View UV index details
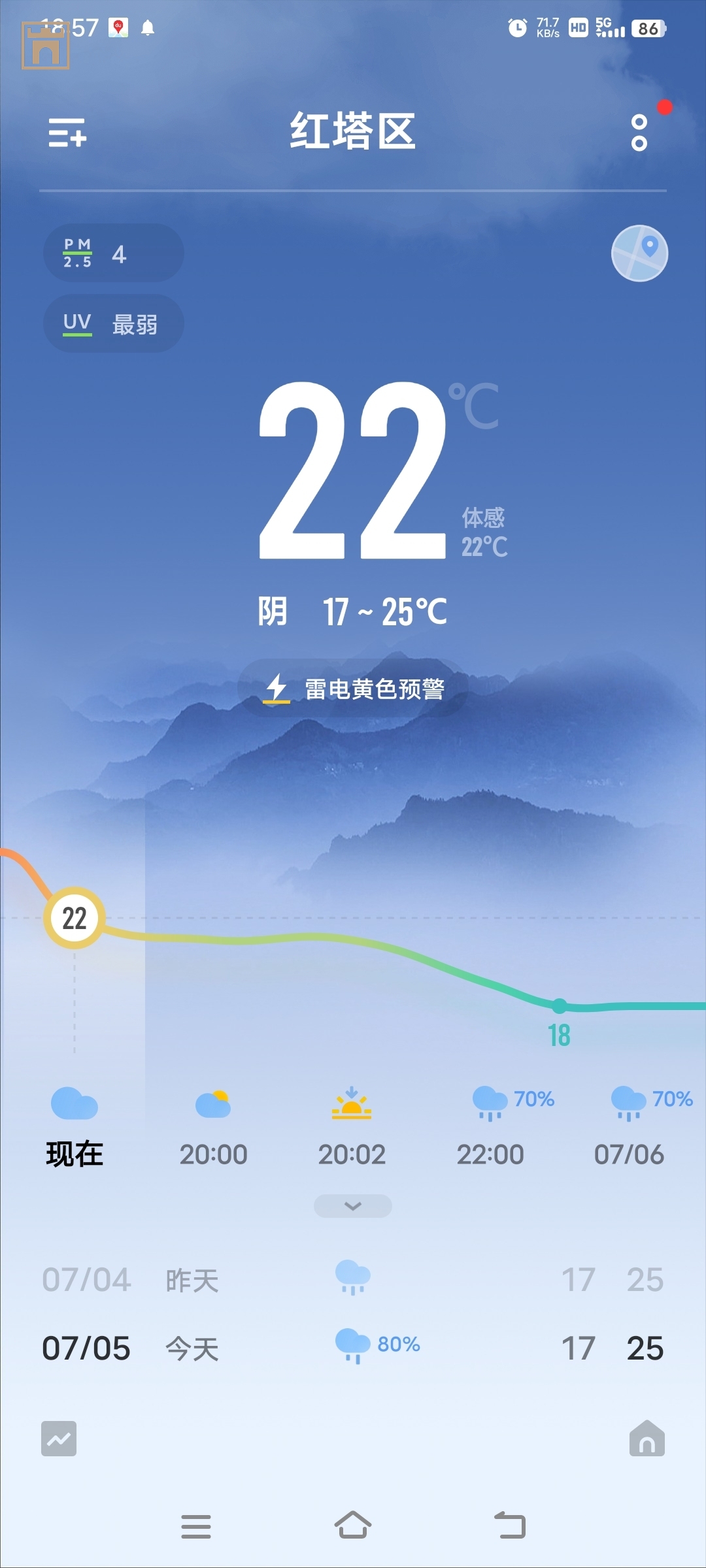 (x=113, y=323)
